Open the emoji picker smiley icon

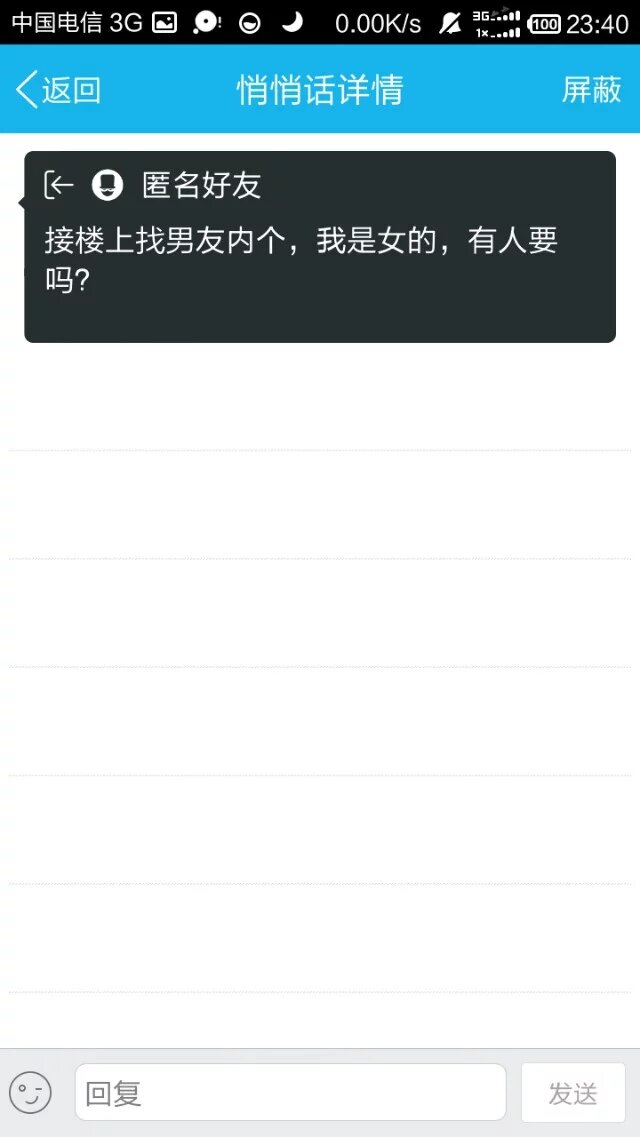pos(30,1092)
